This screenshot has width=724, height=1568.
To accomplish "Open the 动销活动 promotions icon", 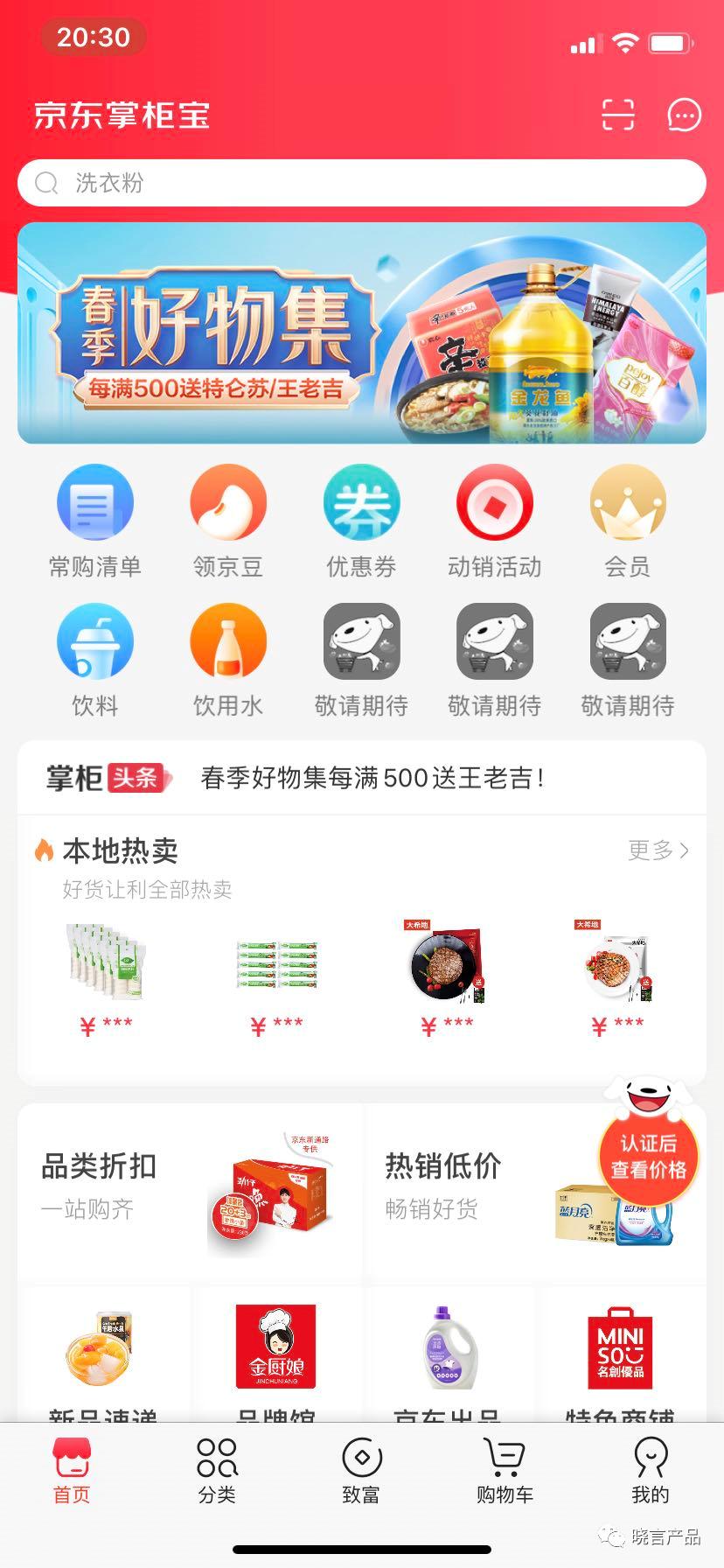I will 495,502.
